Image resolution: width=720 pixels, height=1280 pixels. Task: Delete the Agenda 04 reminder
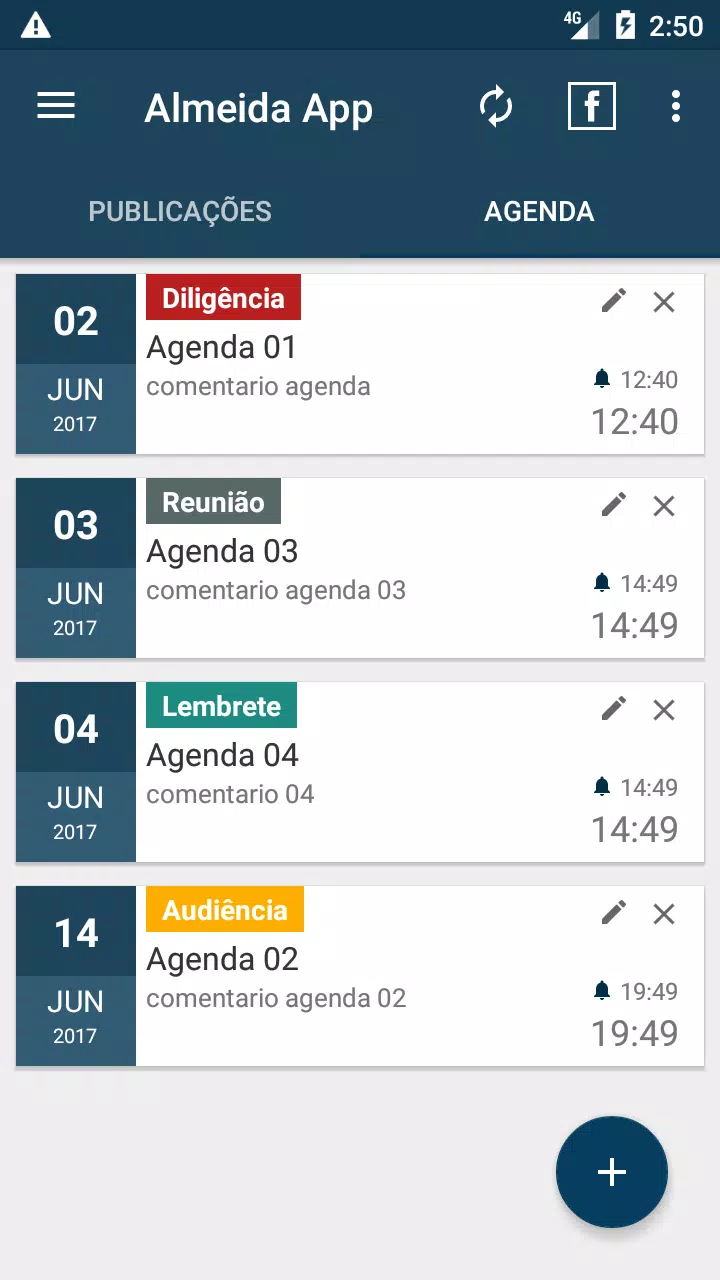point(664,709)
